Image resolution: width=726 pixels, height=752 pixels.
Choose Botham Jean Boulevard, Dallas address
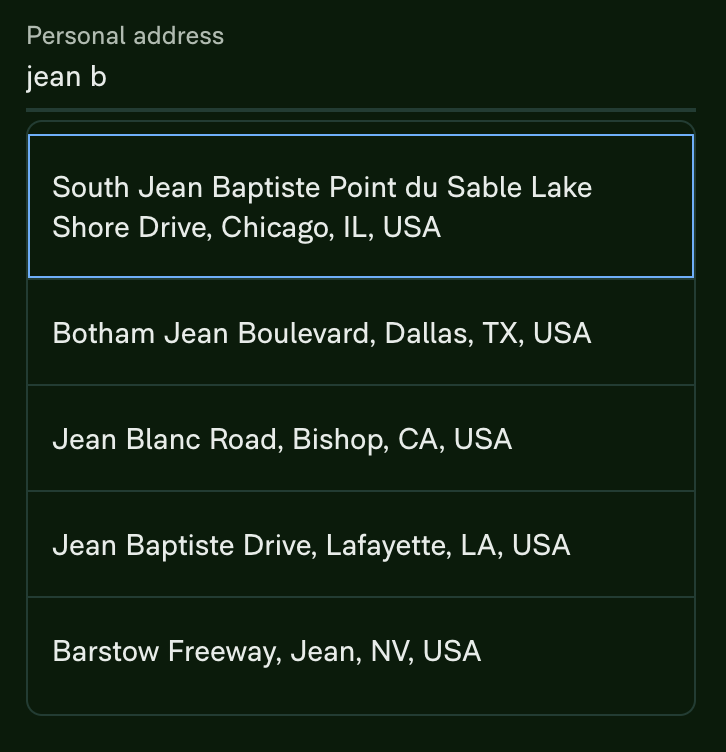pyautogui.click(x=361, y=332)
